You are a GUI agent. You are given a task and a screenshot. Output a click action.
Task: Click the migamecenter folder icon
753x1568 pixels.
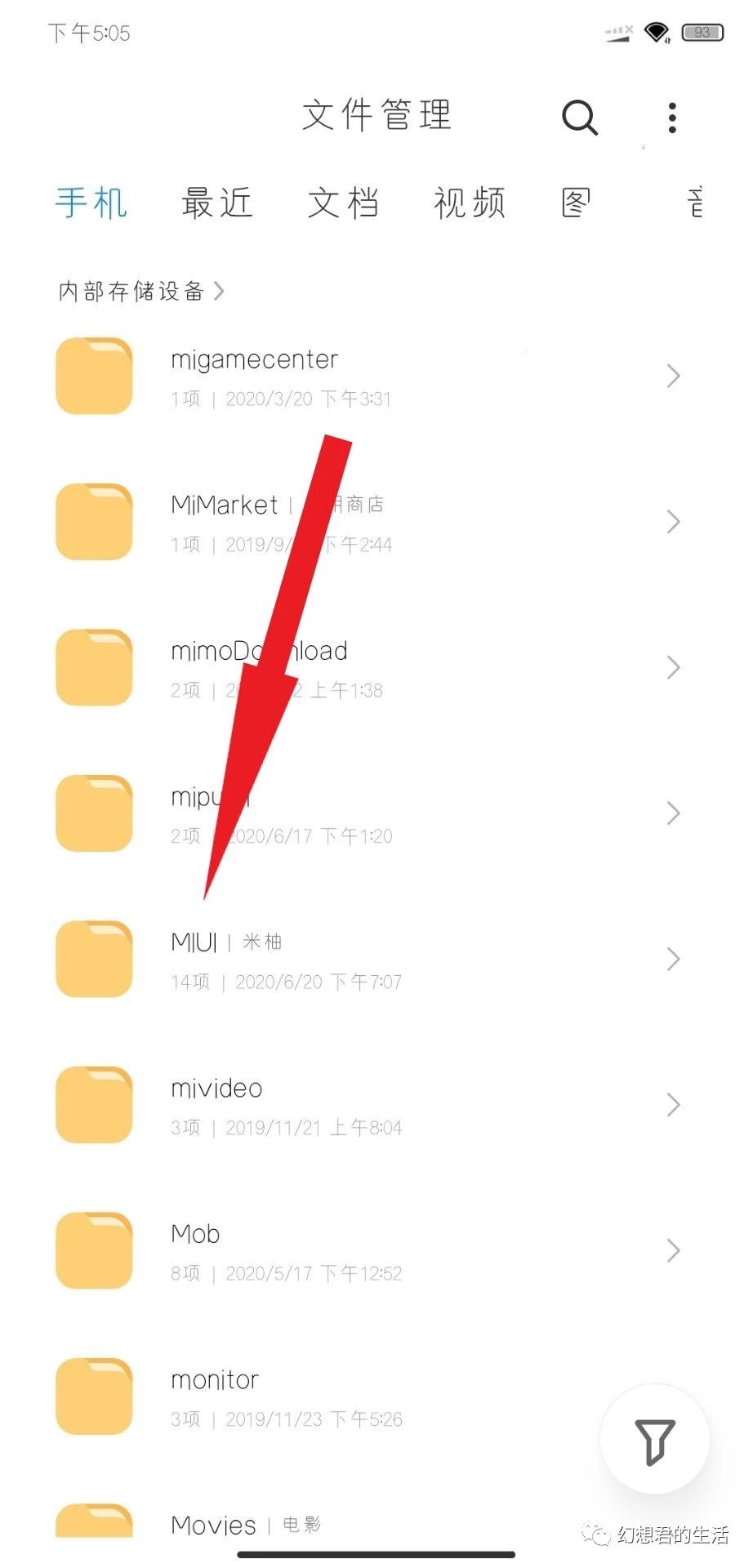[92, 376]
